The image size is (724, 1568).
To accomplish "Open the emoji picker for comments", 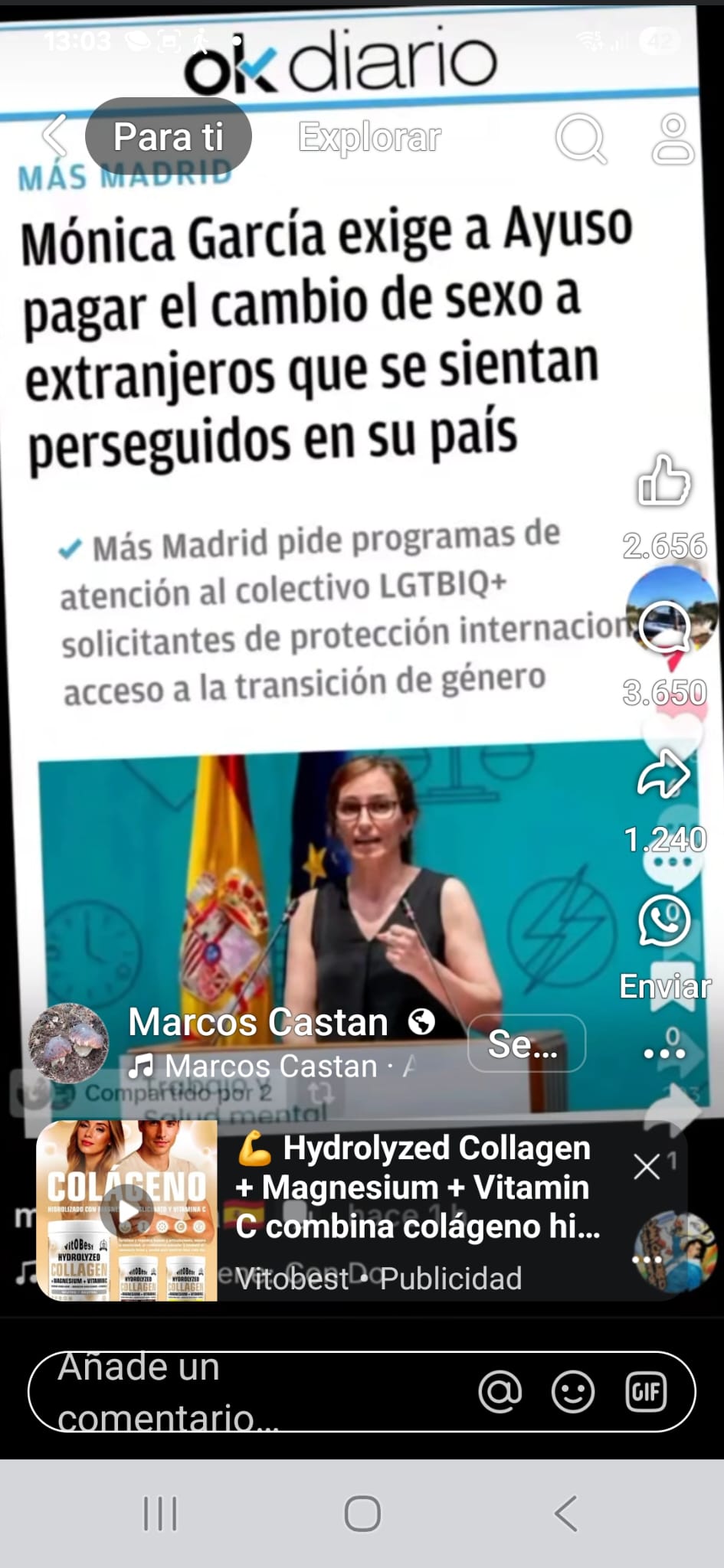I will 572,1392.
